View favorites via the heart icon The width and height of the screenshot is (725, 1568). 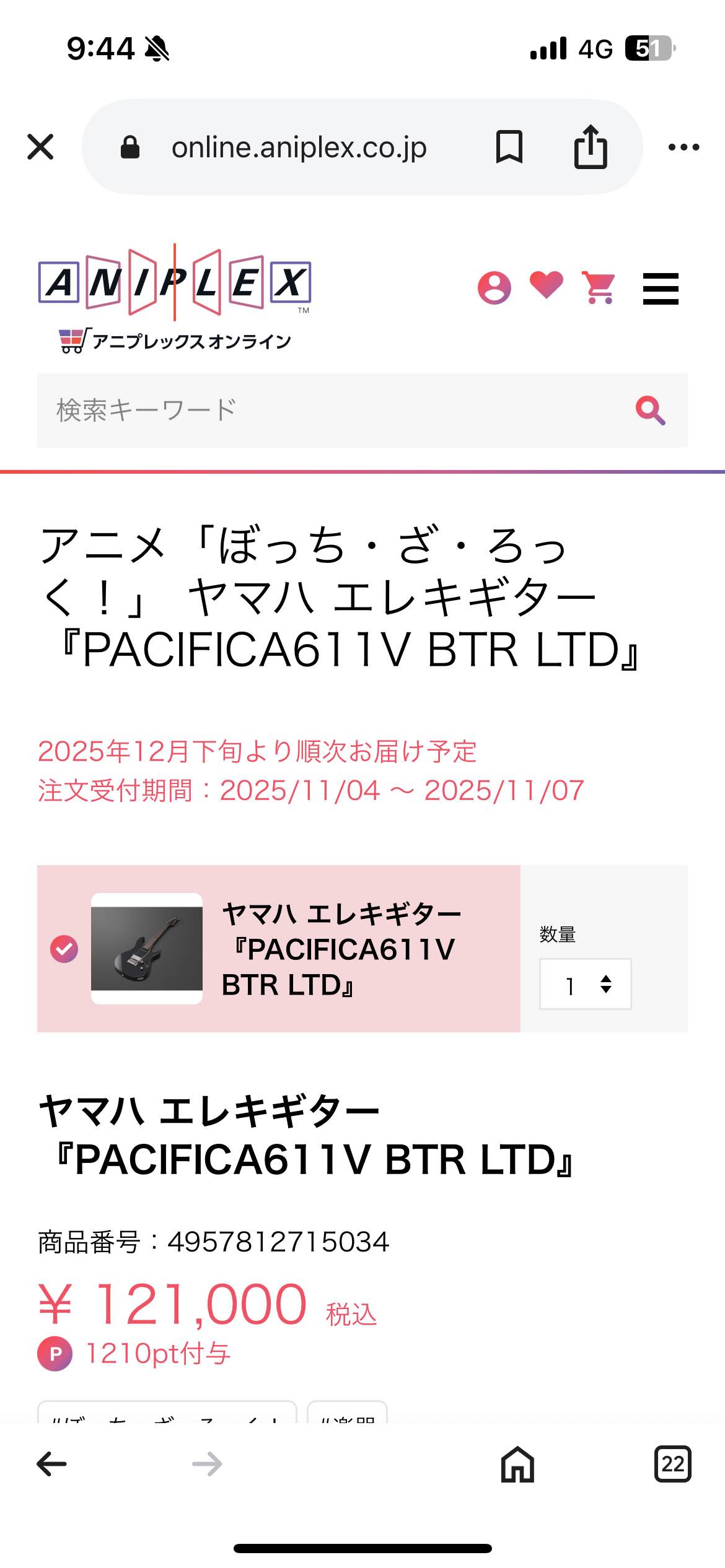[546, 285]
